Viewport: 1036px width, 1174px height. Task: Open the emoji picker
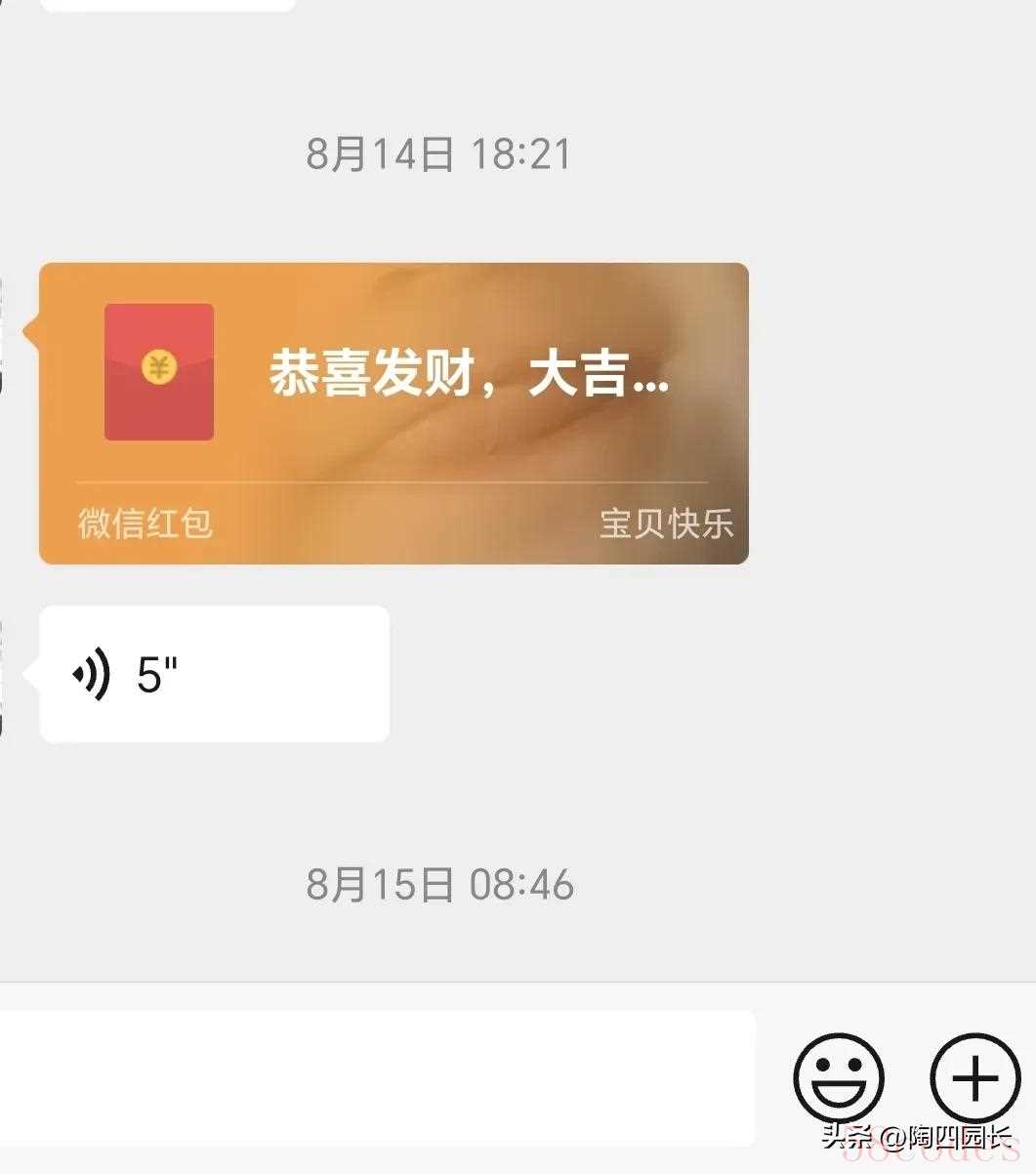click(x=838, y=1078)
